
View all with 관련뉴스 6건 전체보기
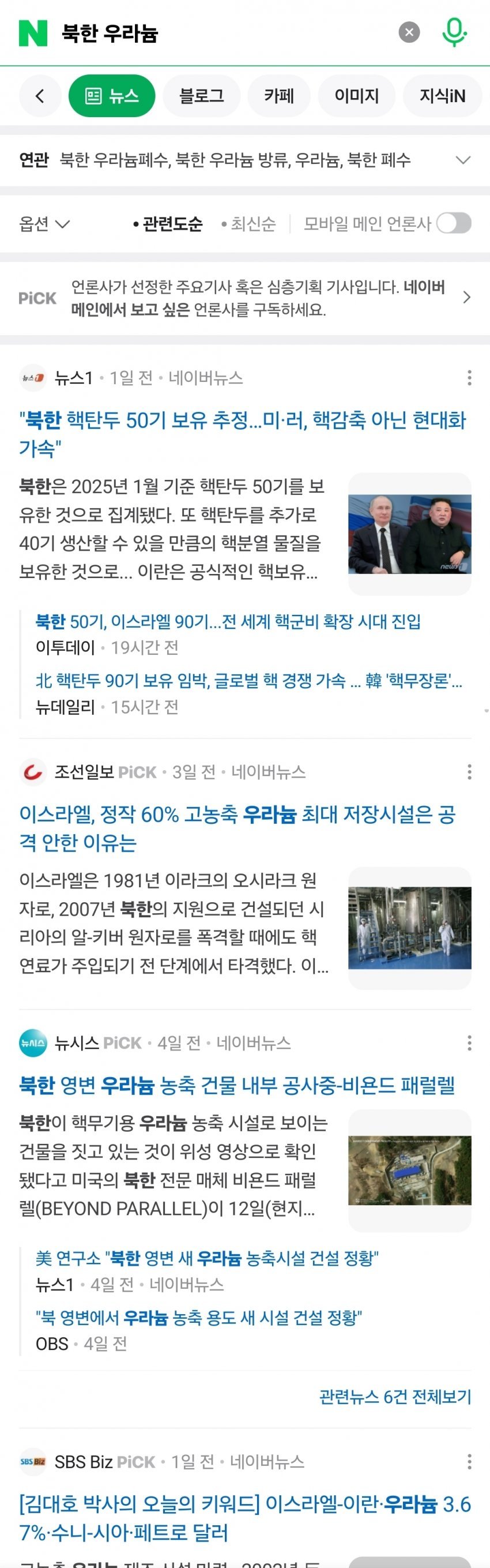pos(395,1397)
